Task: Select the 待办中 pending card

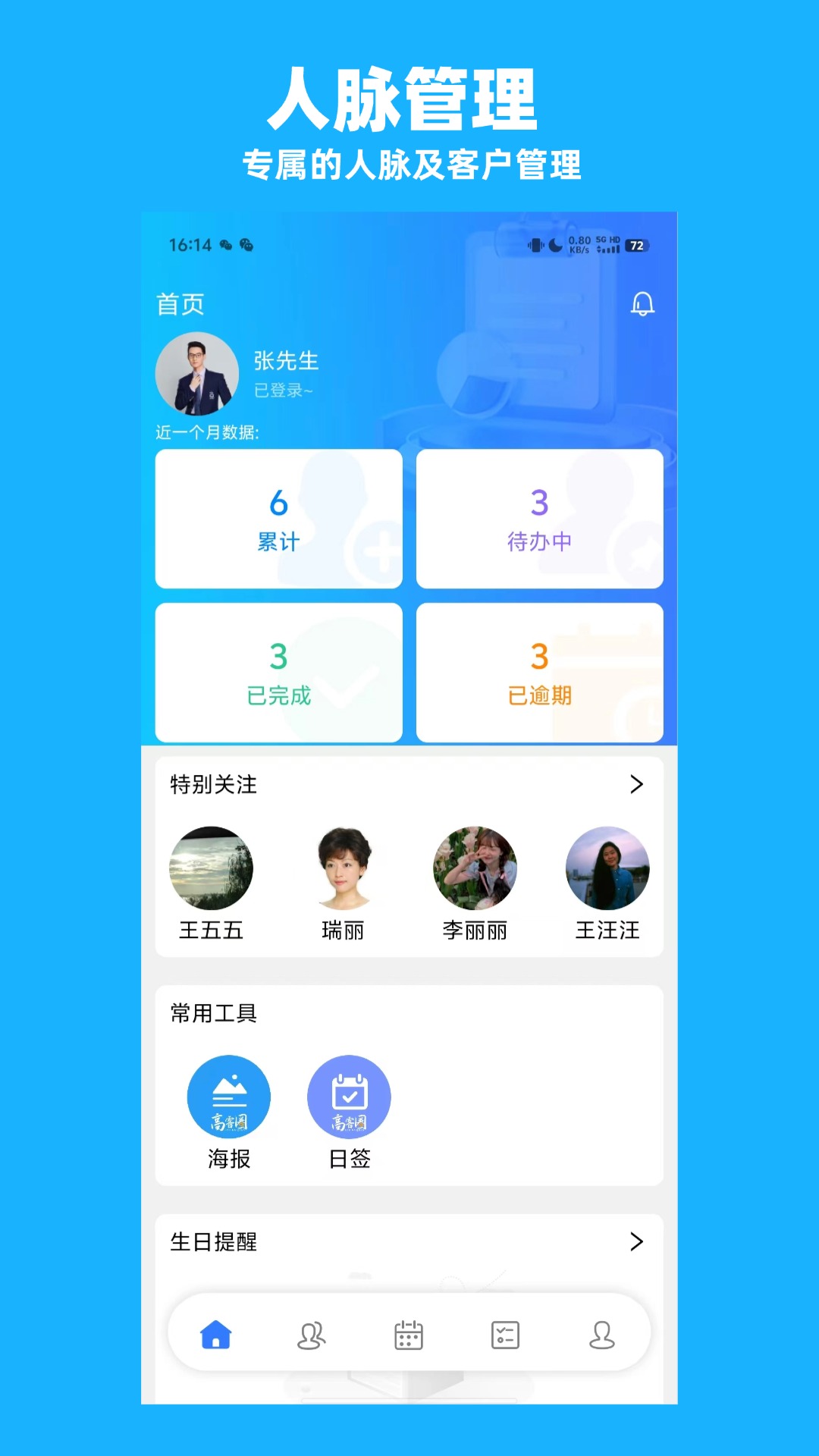Action: 539,518
